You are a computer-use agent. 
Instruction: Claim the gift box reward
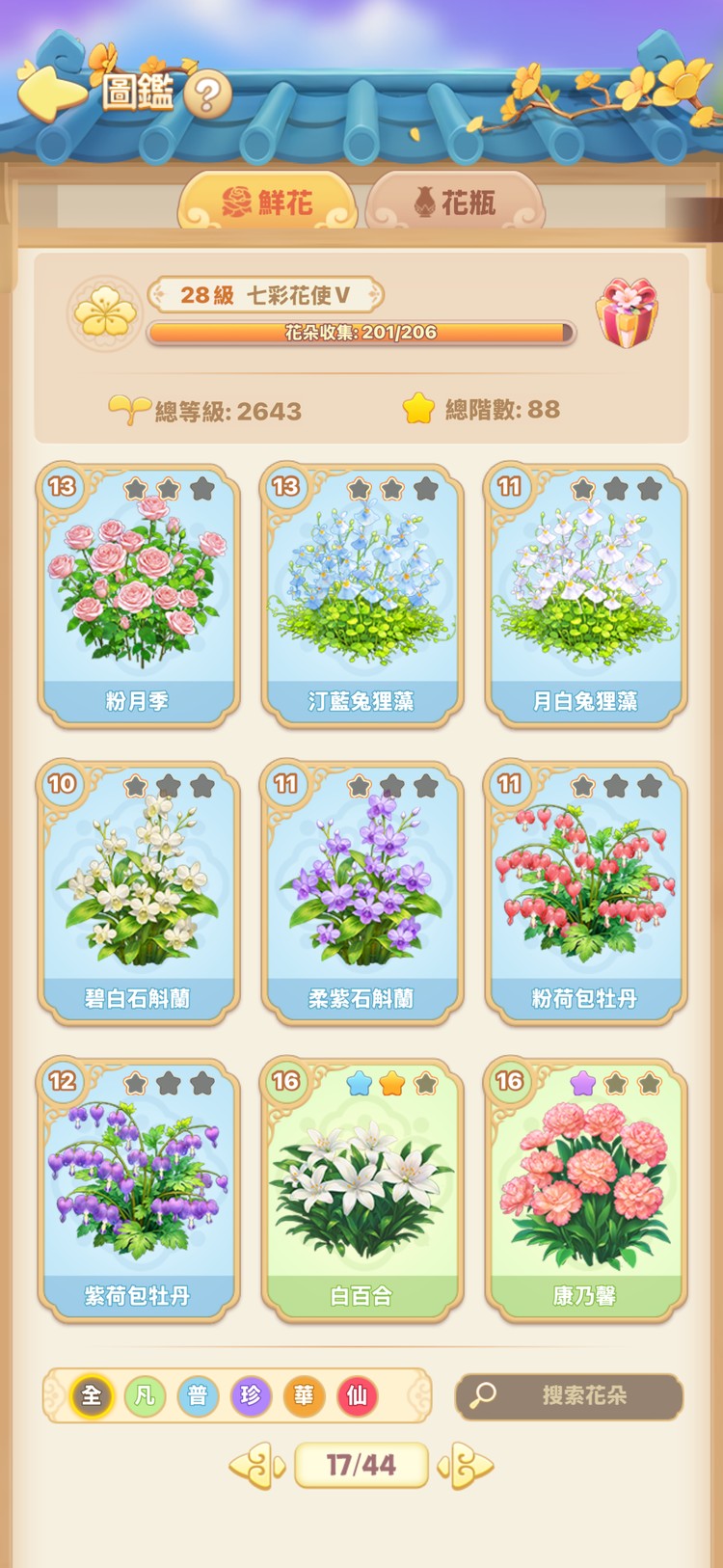(628, 312)
